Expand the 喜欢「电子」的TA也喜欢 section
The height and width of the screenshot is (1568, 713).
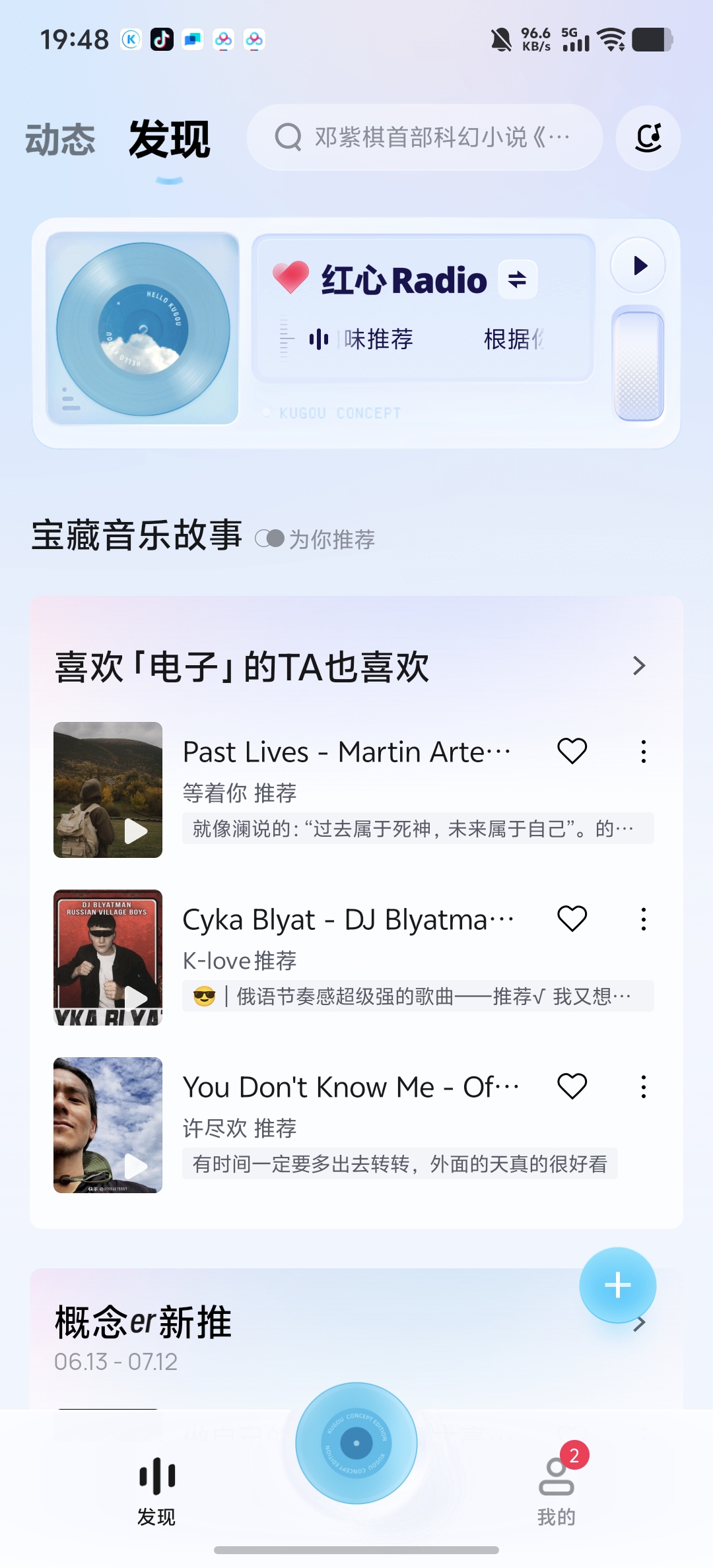point(638,665)
